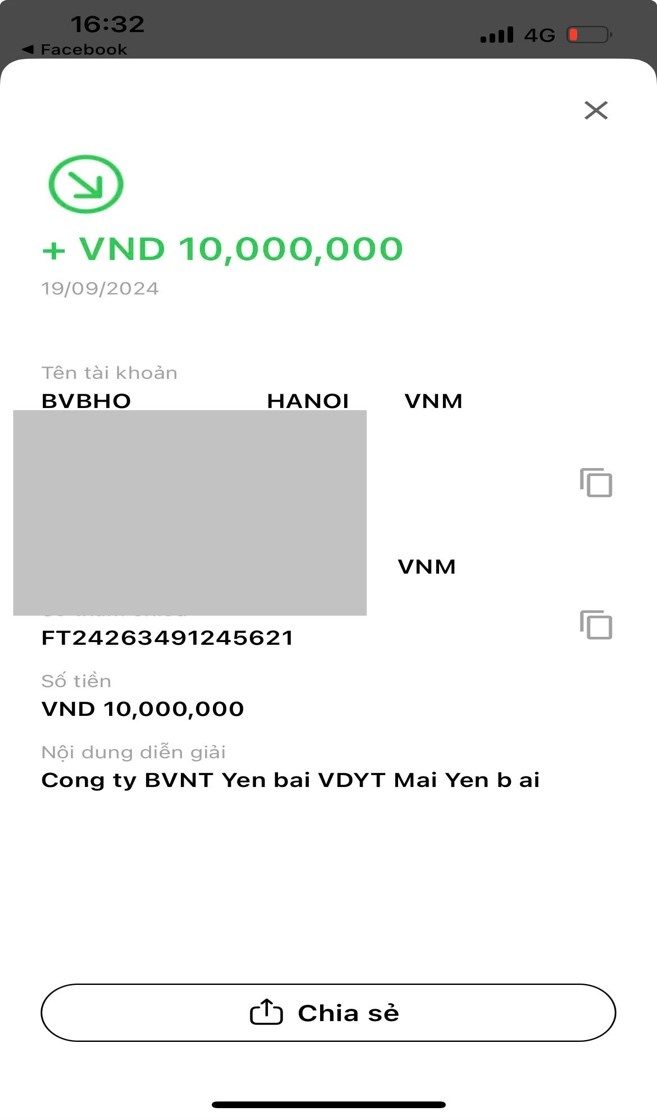
Task: Copy the account detail below BVBHO HANOI
Action: pos(596,483)
